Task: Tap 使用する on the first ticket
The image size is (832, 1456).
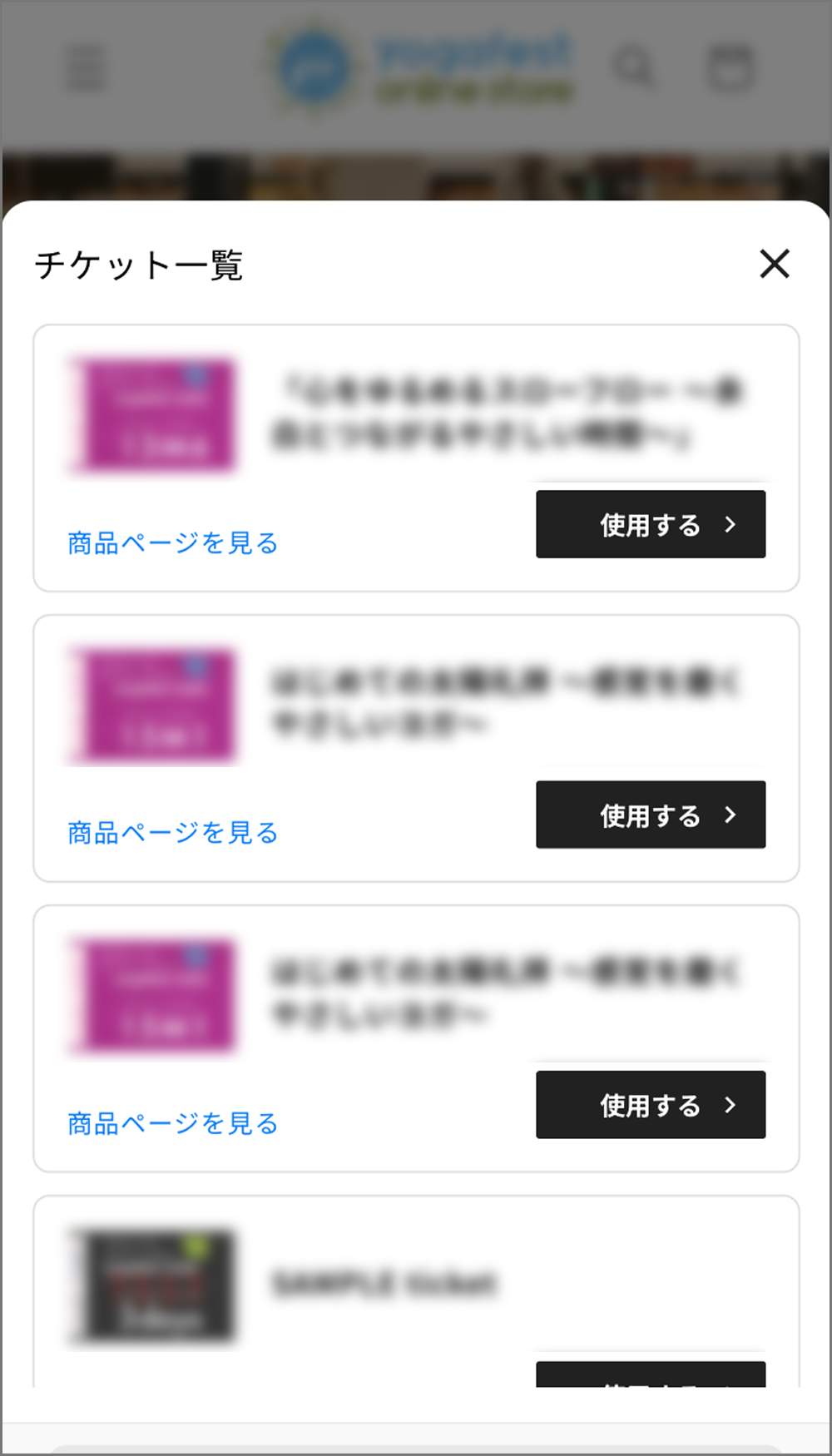Action: [x=650, y=524]
